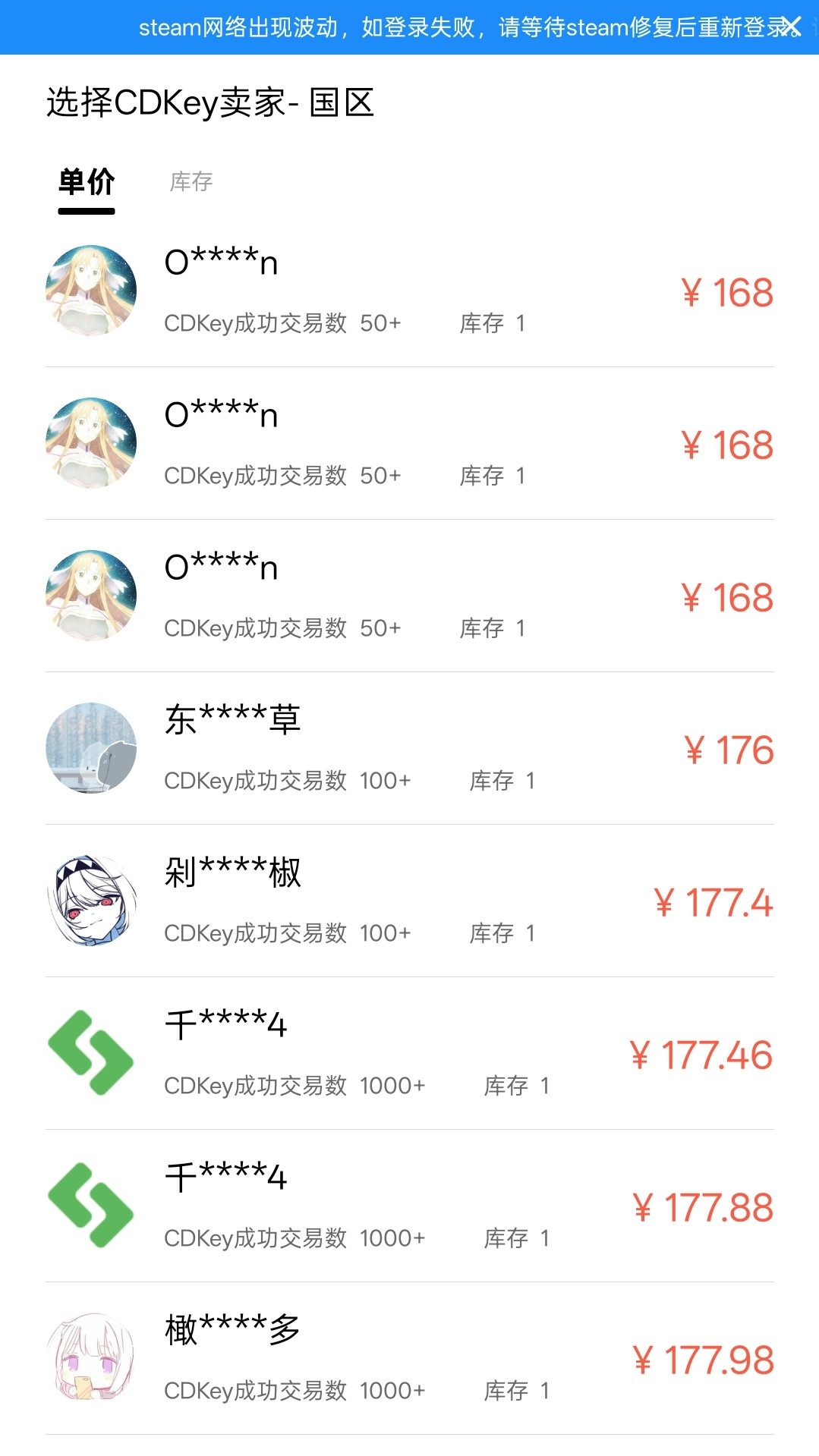Screen dimensions: 819x1456
Task: Pick seller 千****4 offer at ¥177.88
Action: [x=410, y=1206]
